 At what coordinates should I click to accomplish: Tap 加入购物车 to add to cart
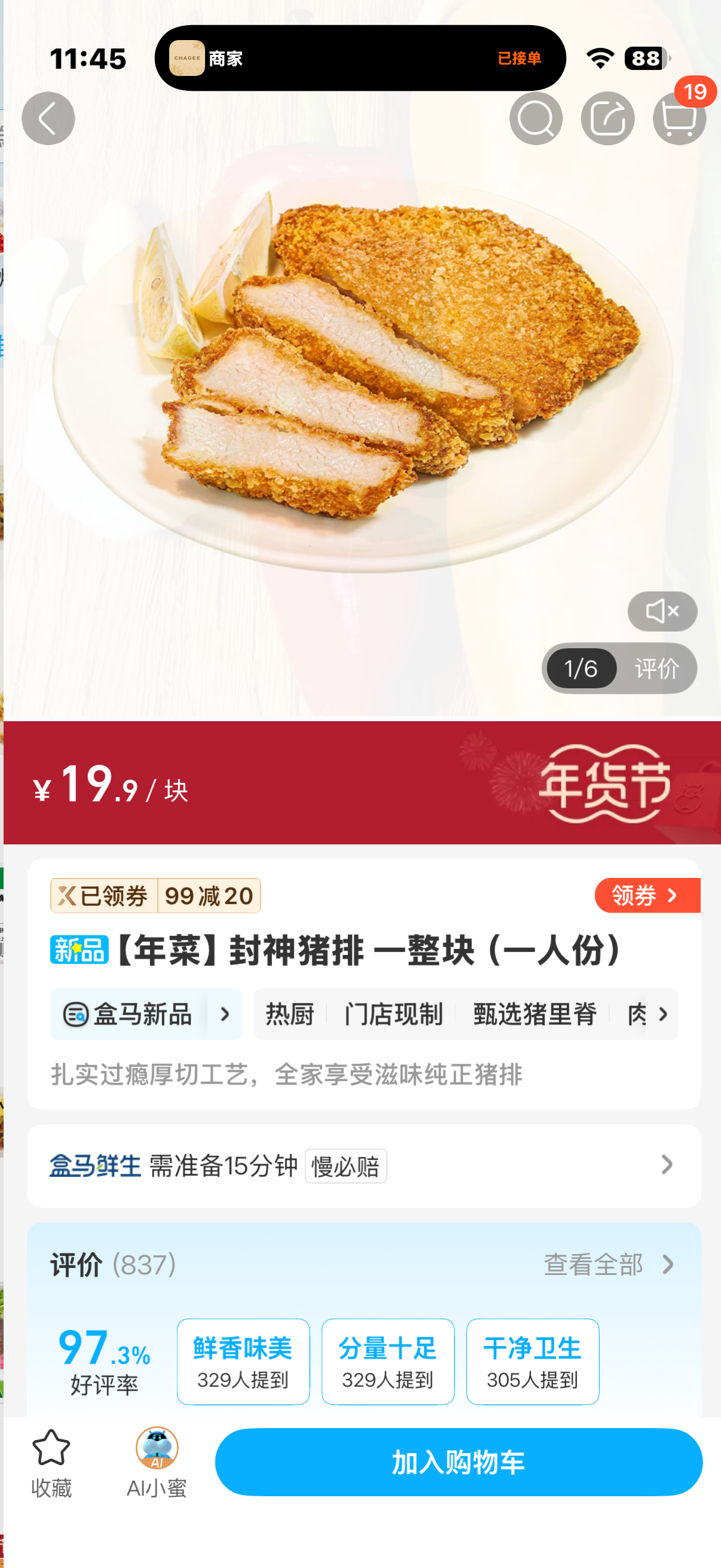point(458,1462)
